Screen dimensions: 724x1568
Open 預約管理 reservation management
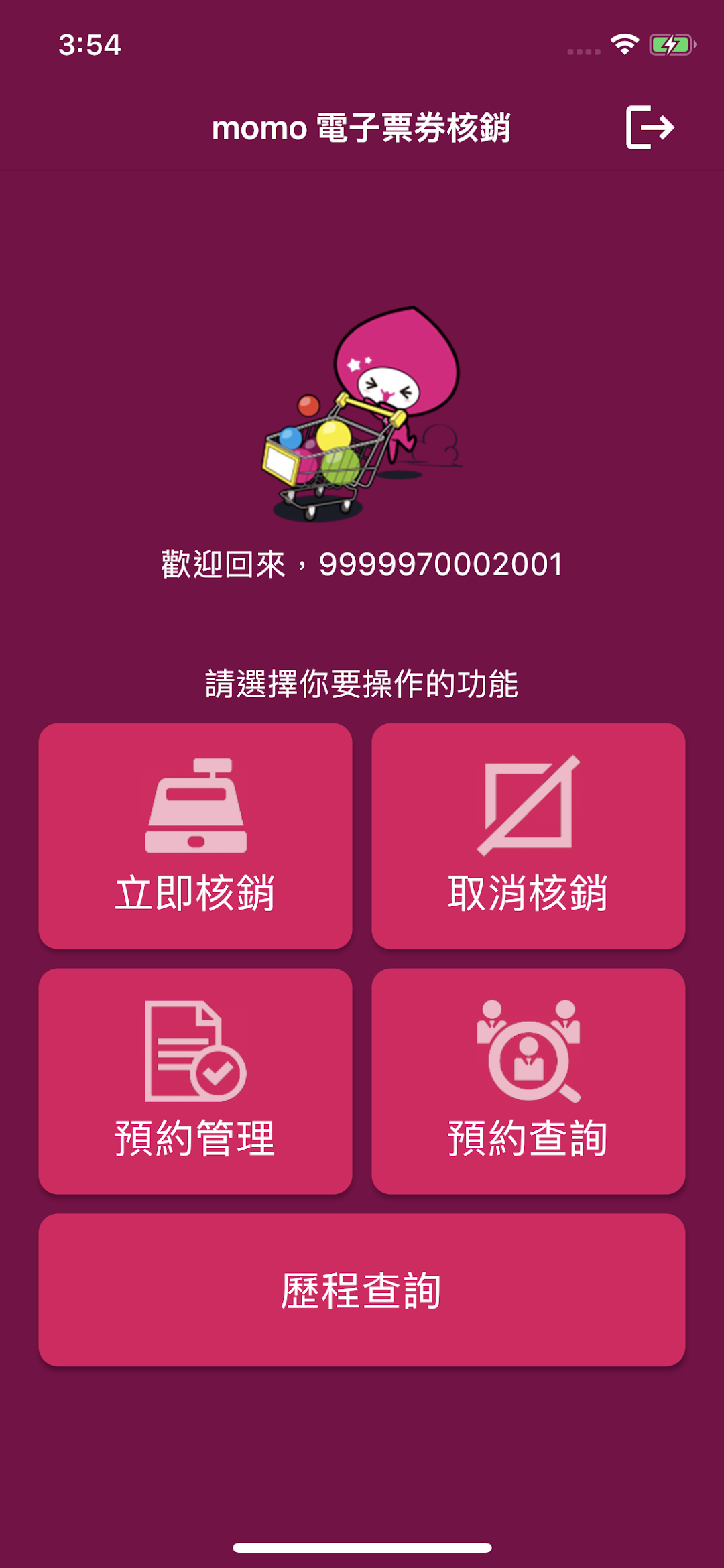[195, 1081]
